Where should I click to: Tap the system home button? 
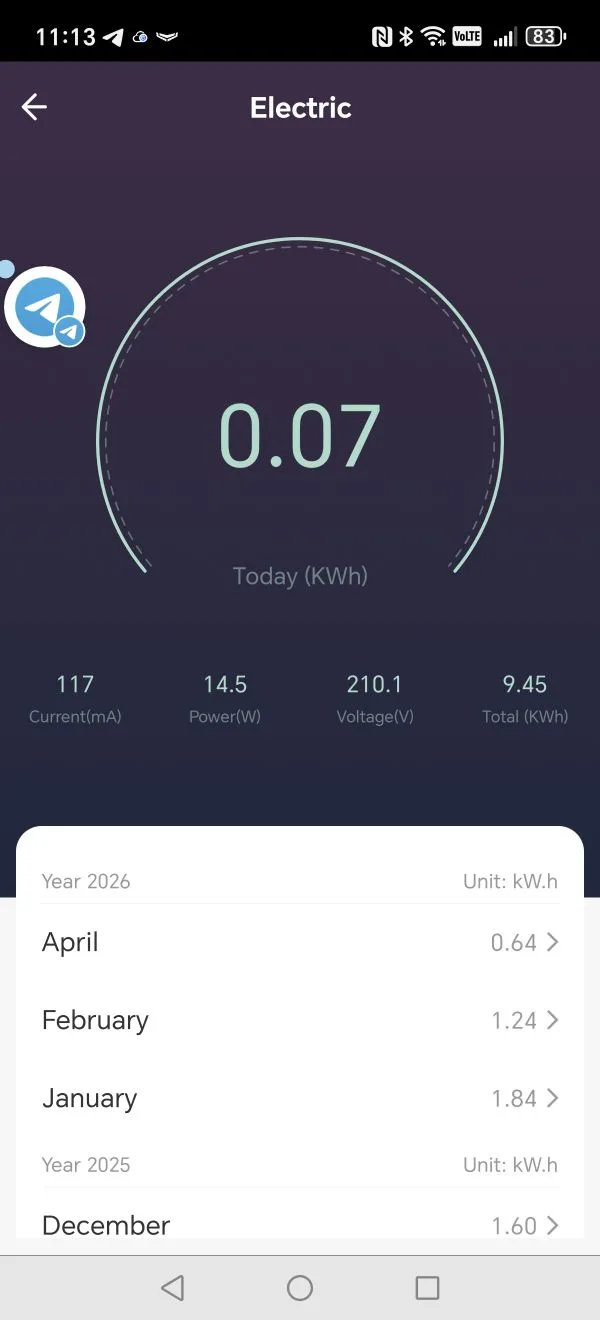point(300,1288)
